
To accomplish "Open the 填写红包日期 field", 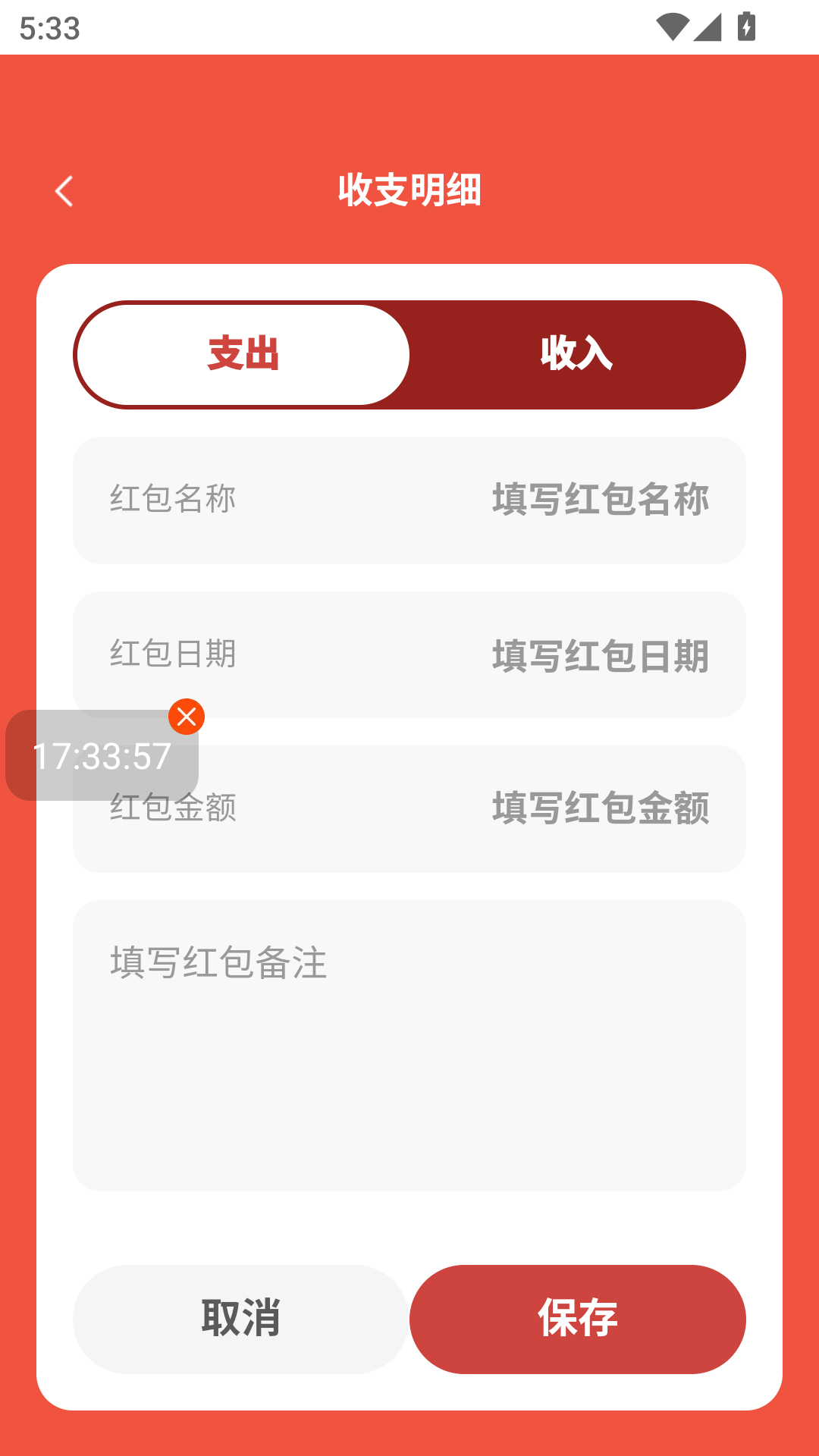I will (x=600, y=655).
